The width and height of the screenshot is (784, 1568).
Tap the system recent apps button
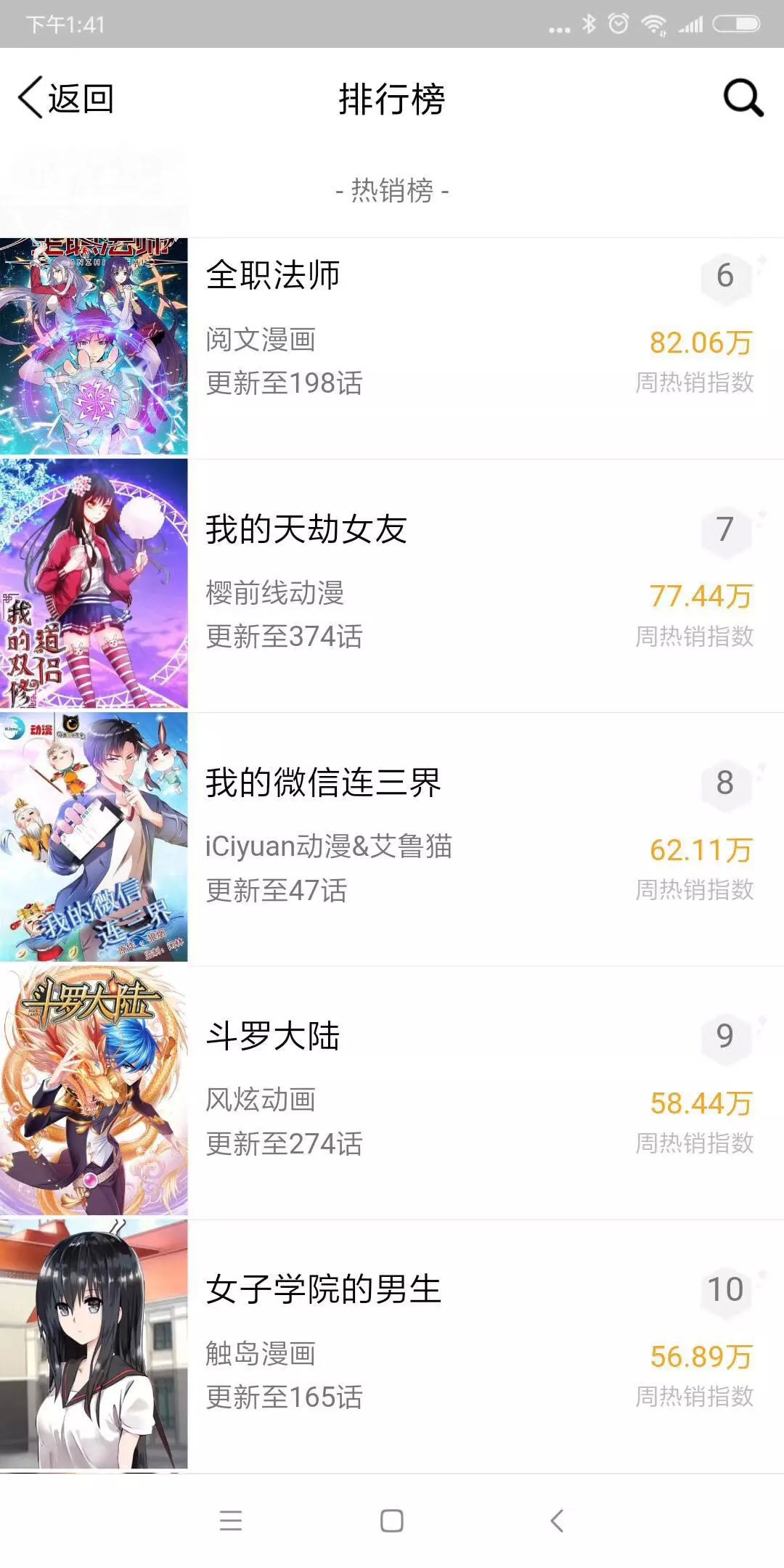point(231,1521)
